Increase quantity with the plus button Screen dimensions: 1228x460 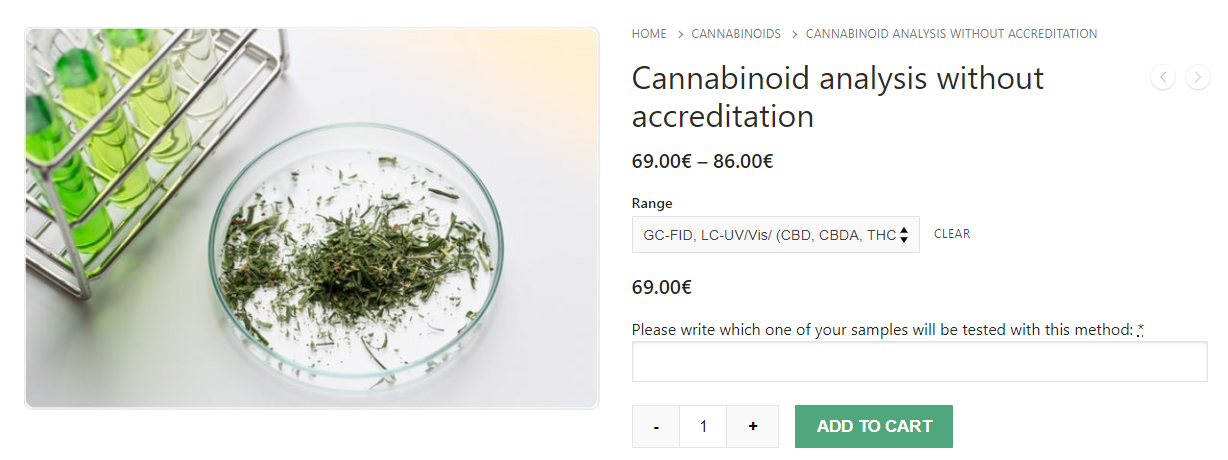tap(753, 427)
